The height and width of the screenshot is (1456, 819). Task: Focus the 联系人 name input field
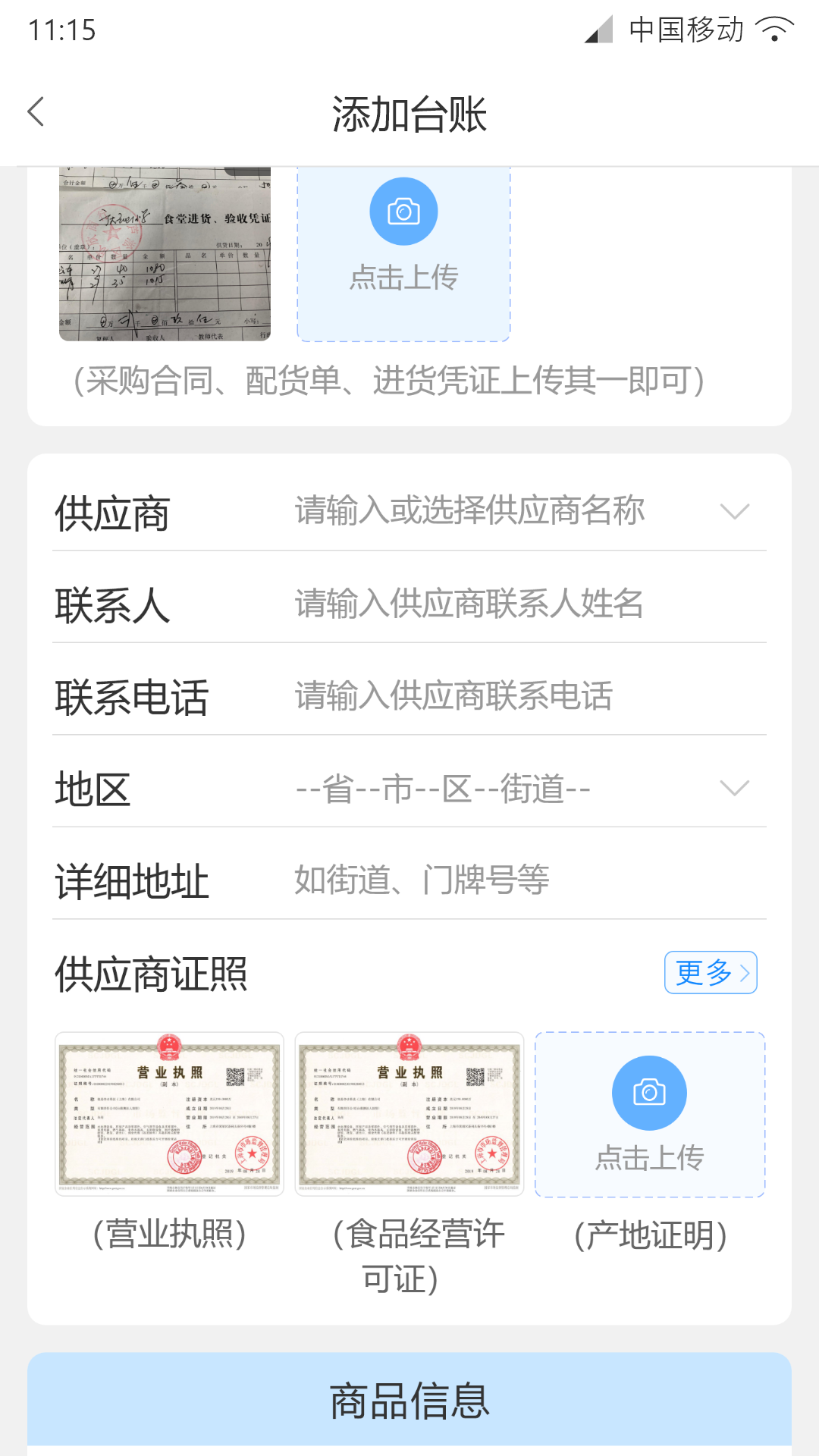point(523,604)
